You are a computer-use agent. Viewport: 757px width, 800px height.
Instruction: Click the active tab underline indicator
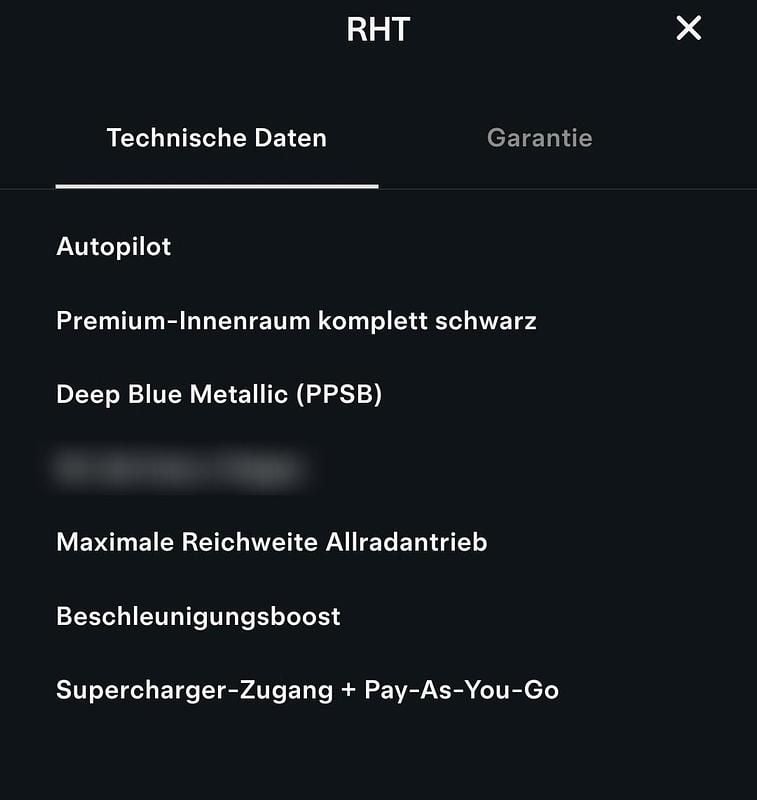[x=217, y=183]
